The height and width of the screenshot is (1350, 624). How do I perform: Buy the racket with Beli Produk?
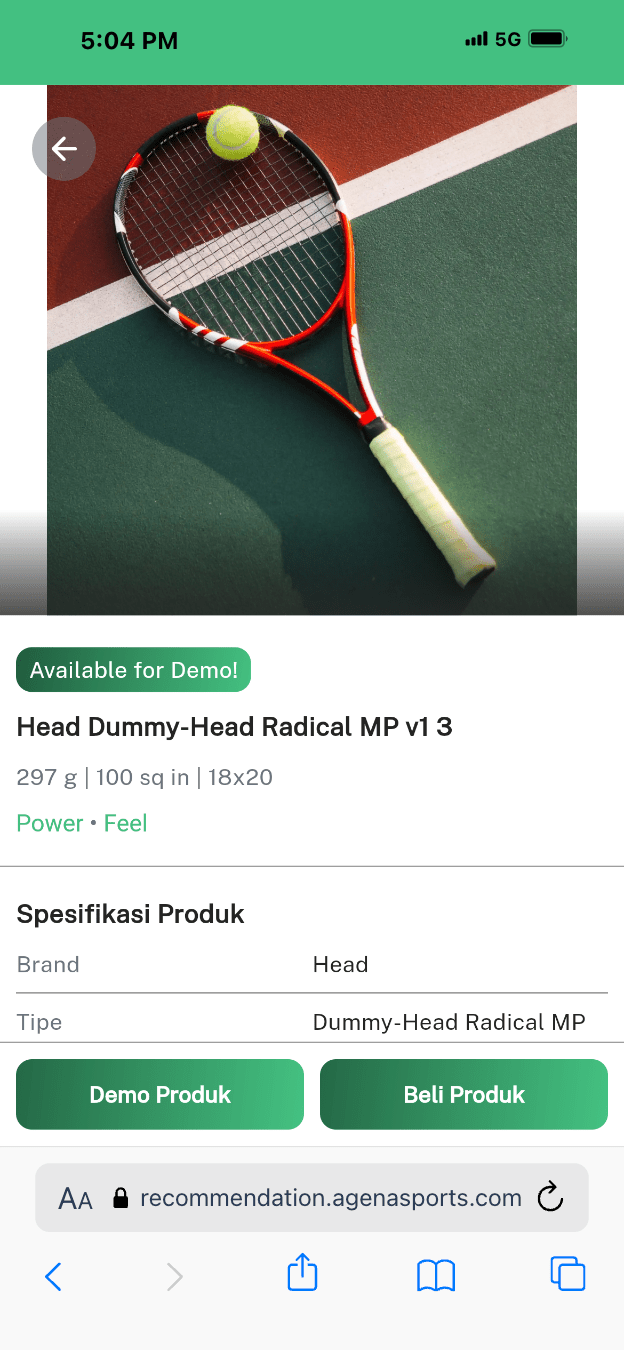click(x=464, y=1094)
